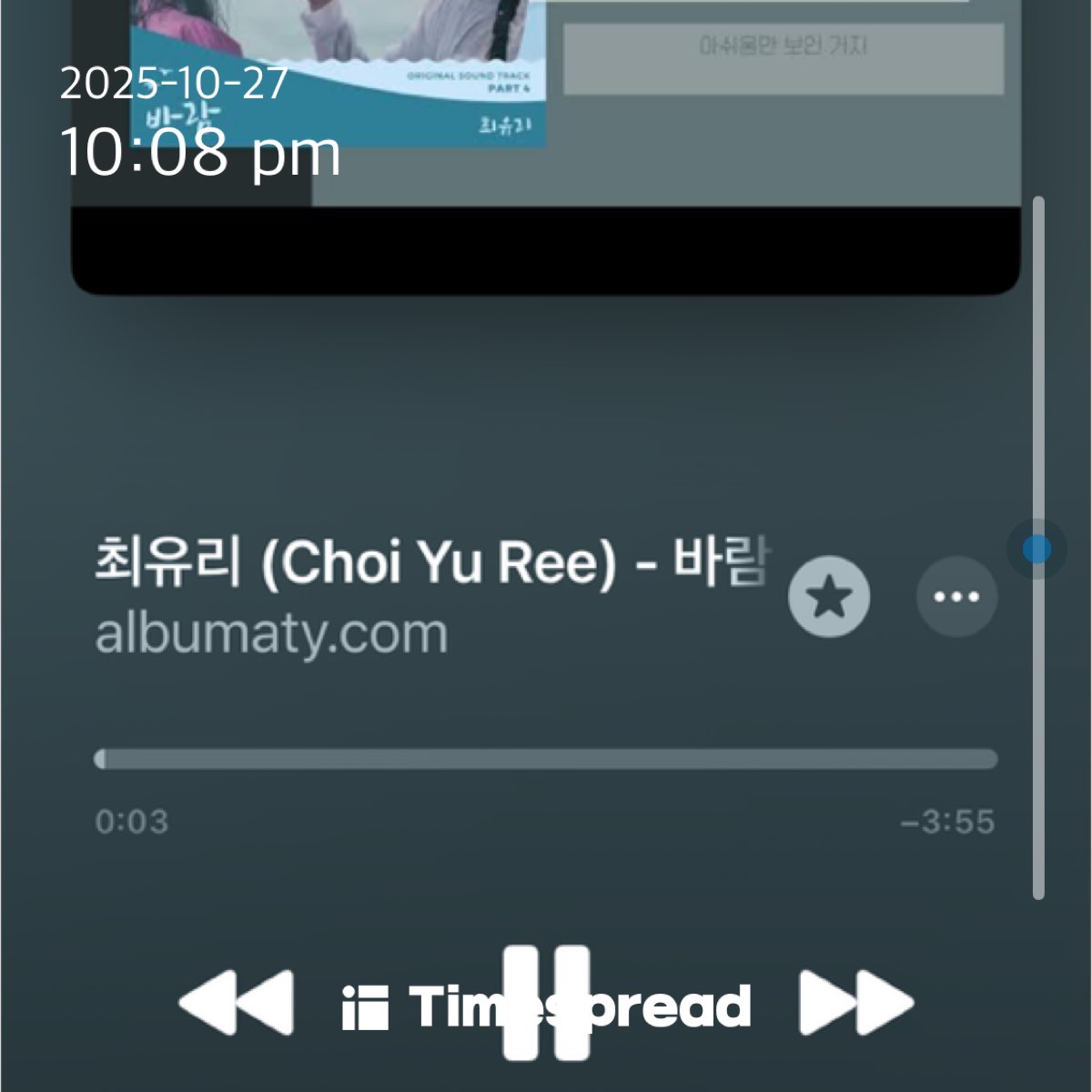Image resolution: width=1092 pixels, height=1092 pixels.
Task: Skip to the next track
Action: point(855,1003)
